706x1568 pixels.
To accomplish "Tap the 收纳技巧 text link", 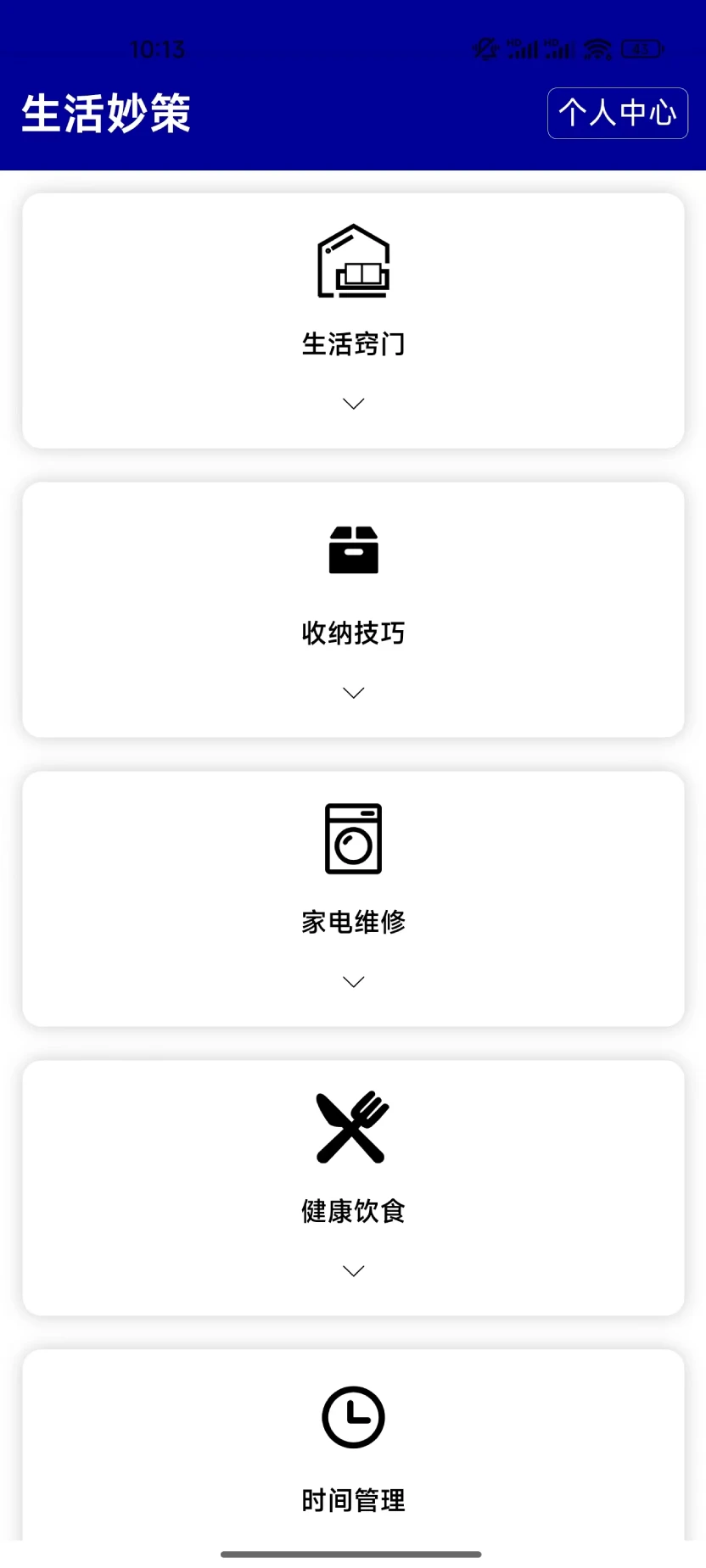I will [x=353, y=633].
